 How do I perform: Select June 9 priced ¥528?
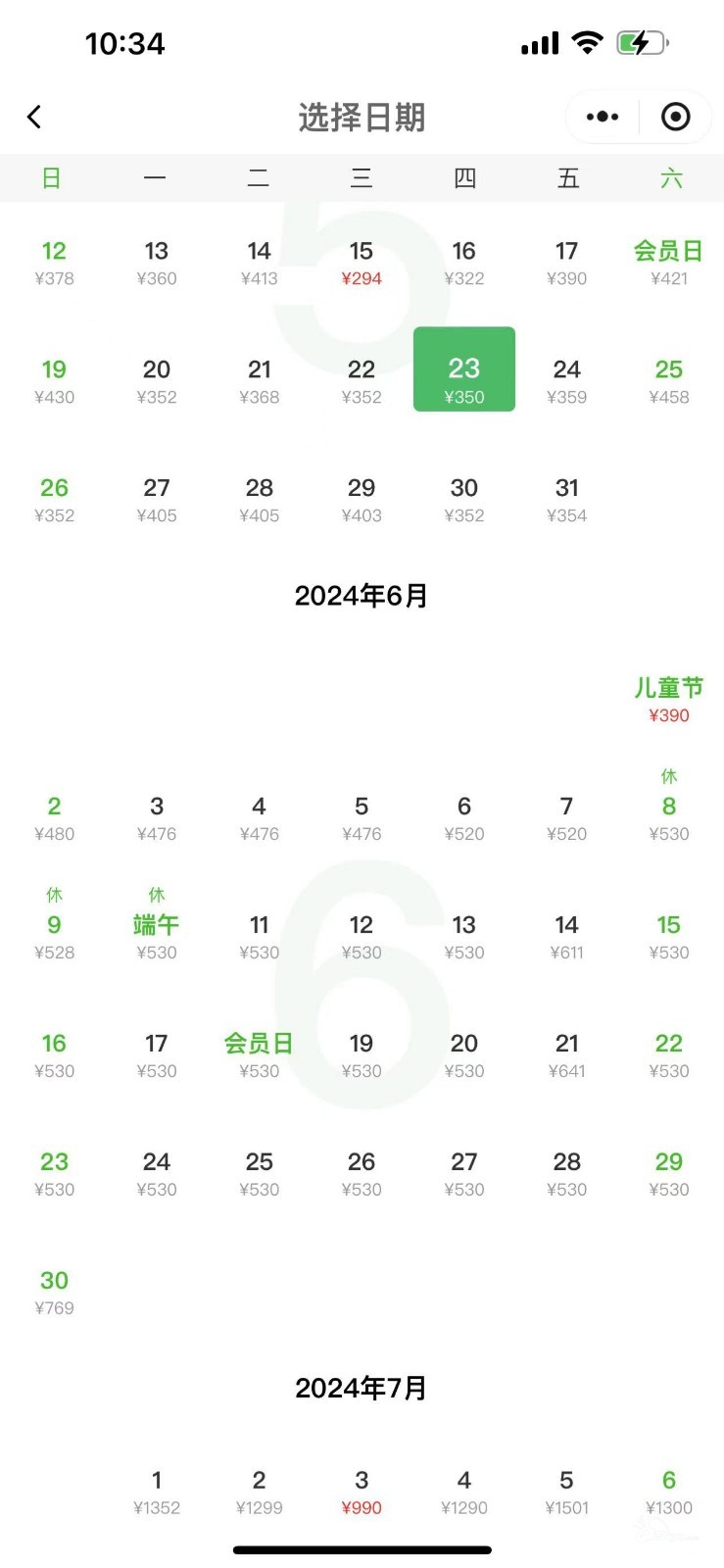coord(54,923)
